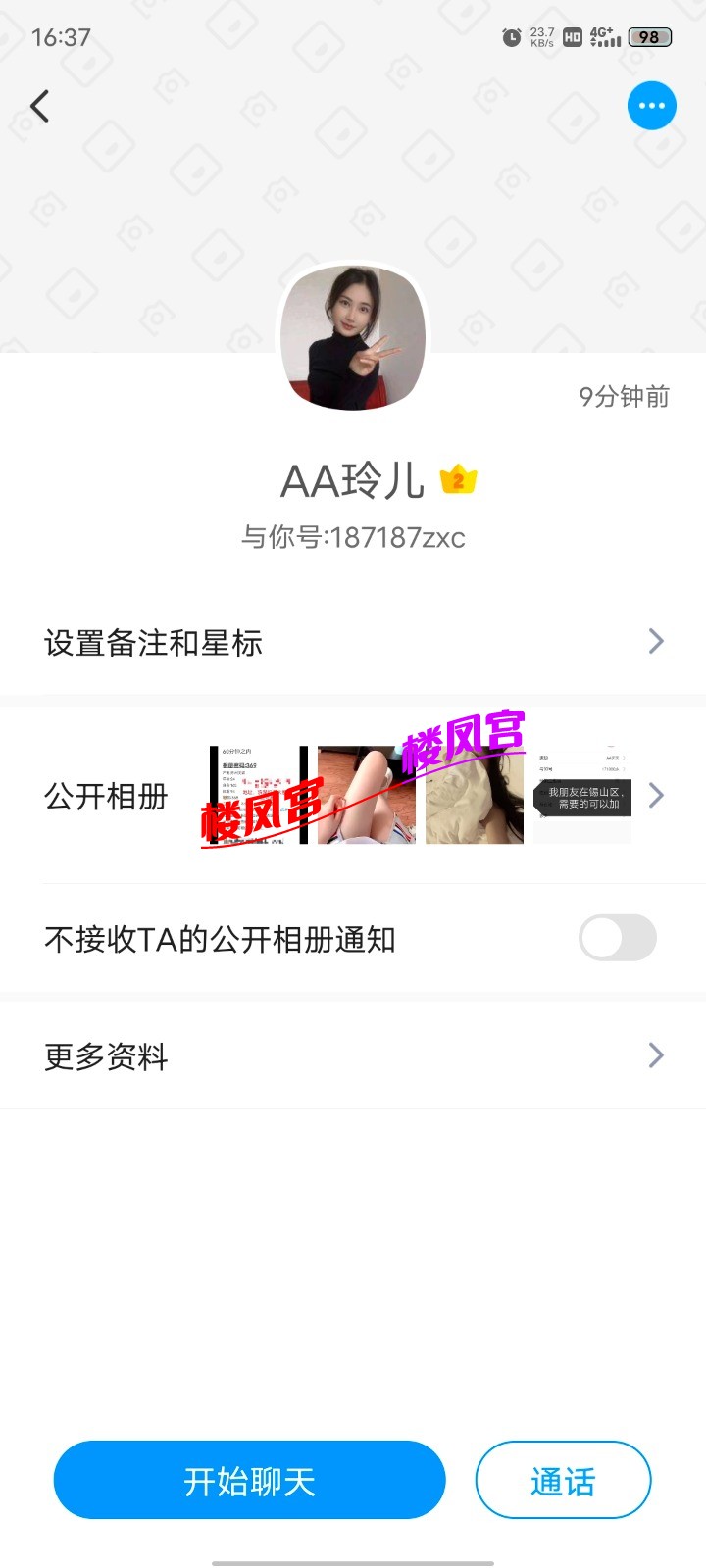Open 更多资料 details
The height and width of the screenshot is (1568, 706).
click(353, 1056)
